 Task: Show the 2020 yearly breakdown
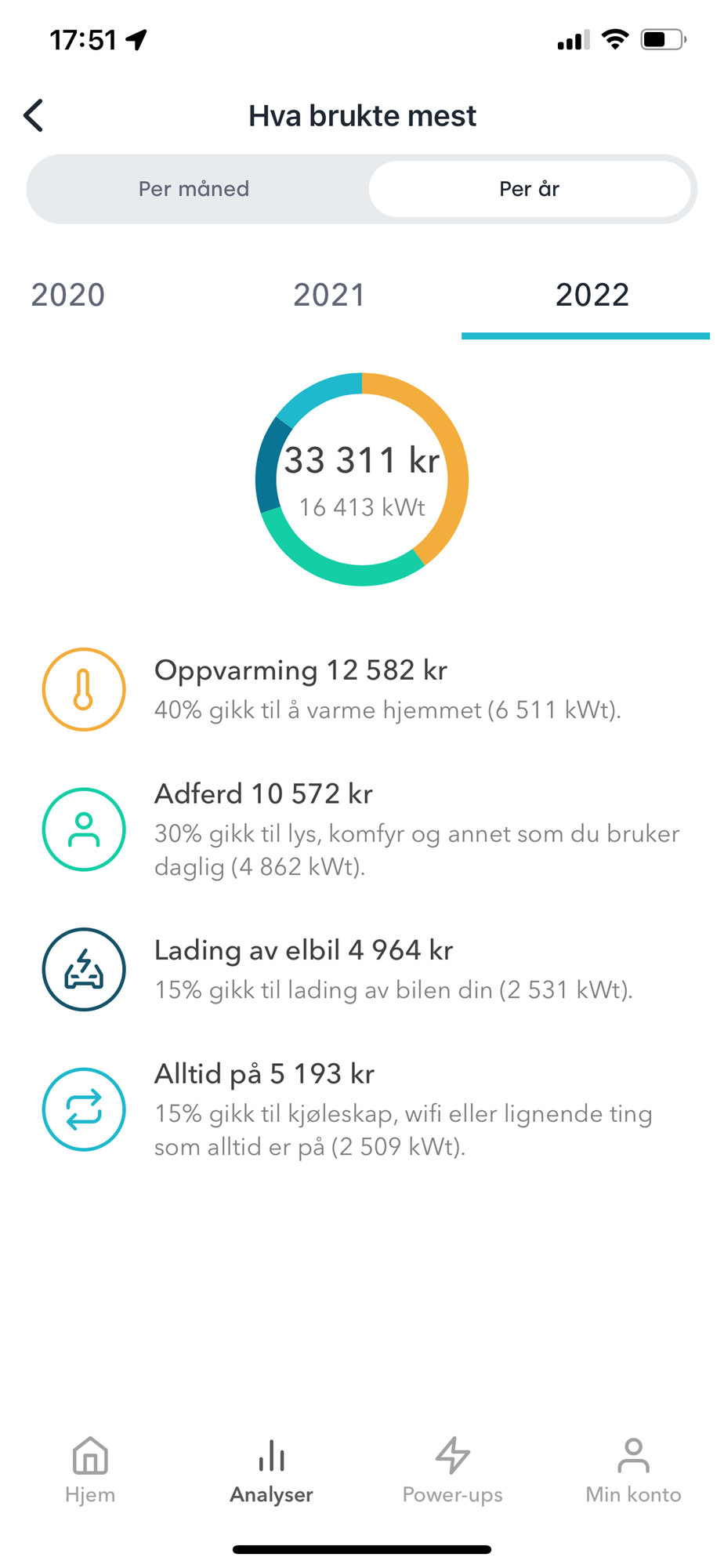(68, 296)
